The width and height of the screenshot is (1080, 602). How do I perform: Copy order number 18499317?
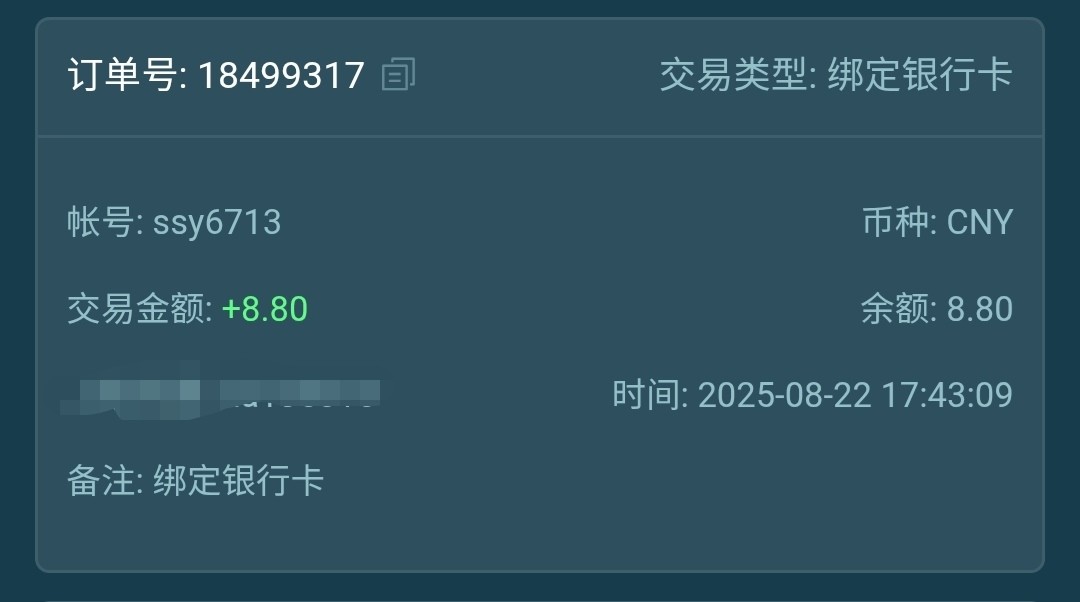tap(398, 74)
